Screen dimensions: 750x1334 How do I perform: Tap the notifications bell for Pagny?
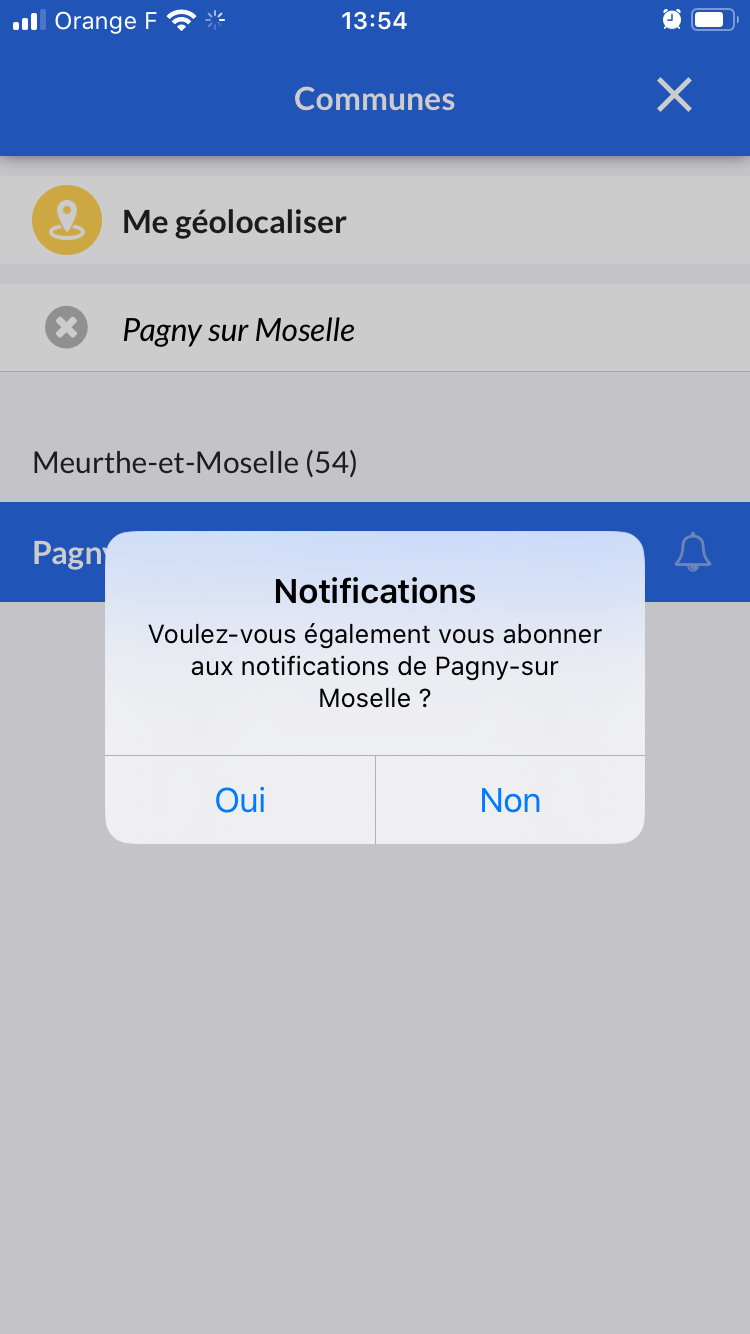[x=693, y=552]
